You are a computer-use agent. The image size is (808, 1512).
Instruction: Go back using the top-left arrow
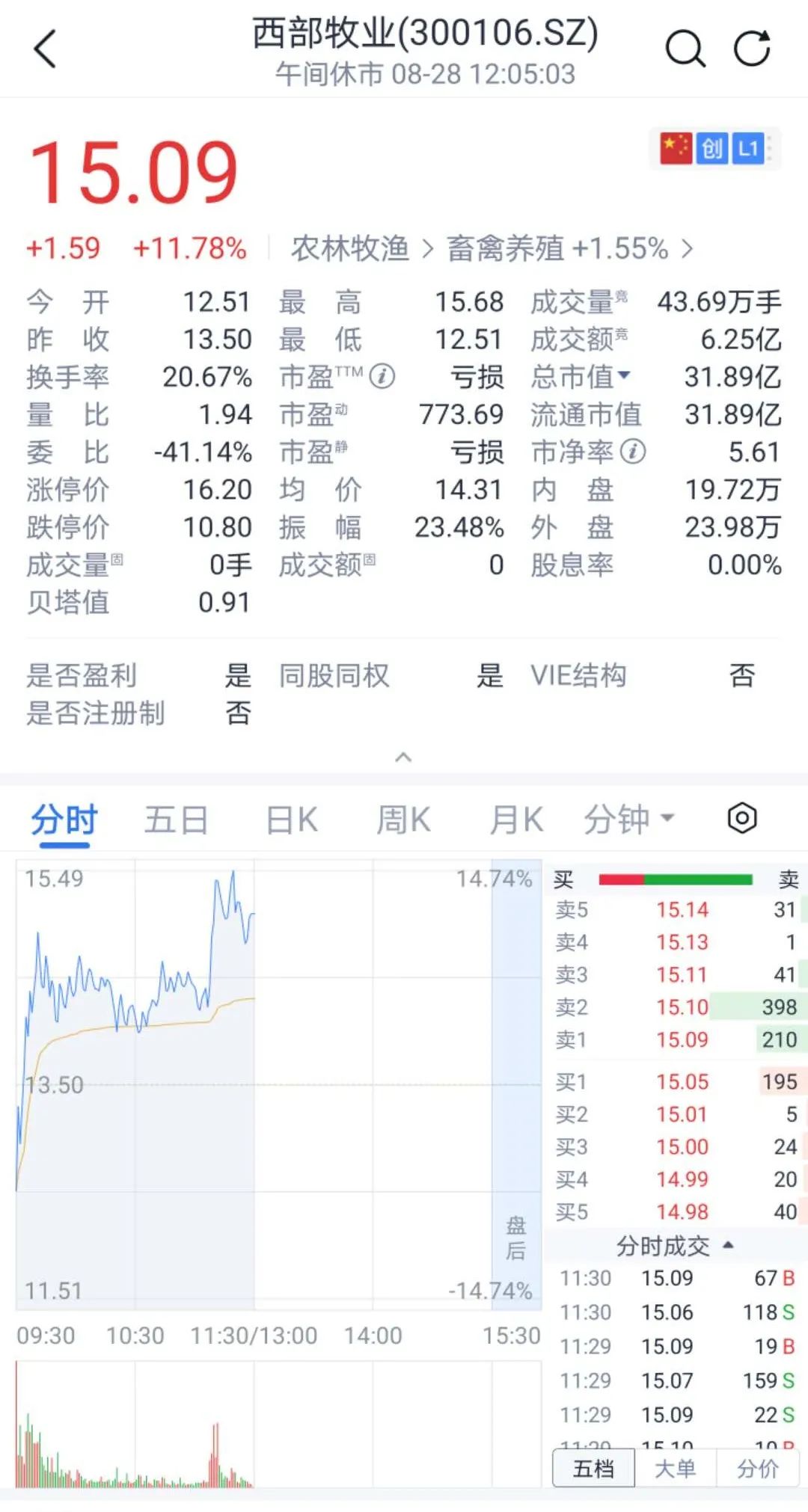click(46, 49)
